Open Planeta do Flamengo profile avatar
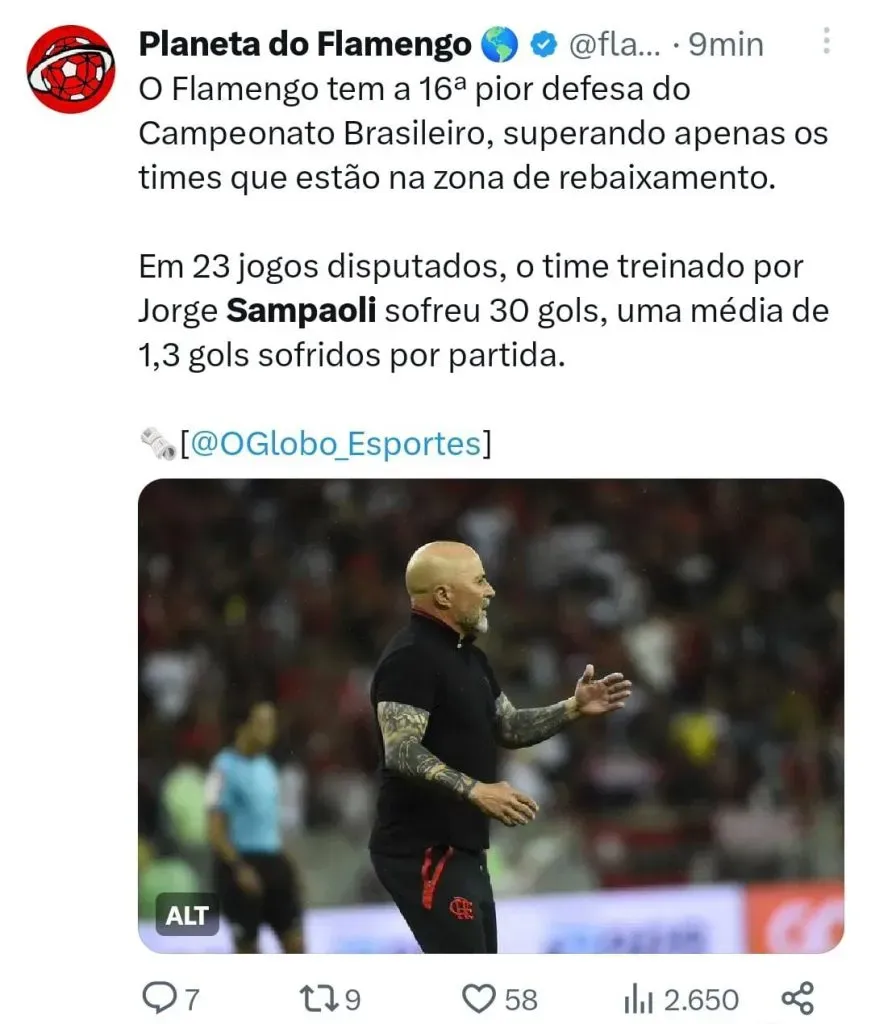This screenshot has width=871, height=1024. pos(70,69)
